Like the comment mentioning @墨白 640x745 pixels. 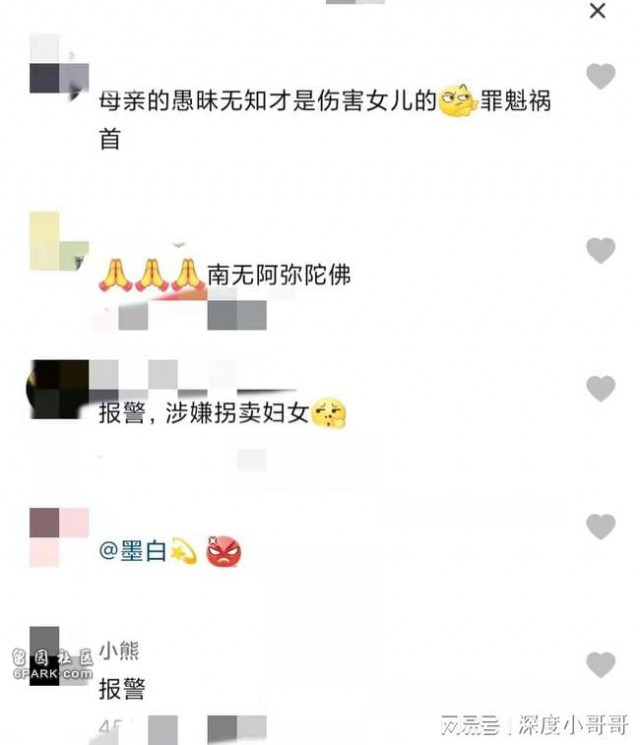[600, 526]
